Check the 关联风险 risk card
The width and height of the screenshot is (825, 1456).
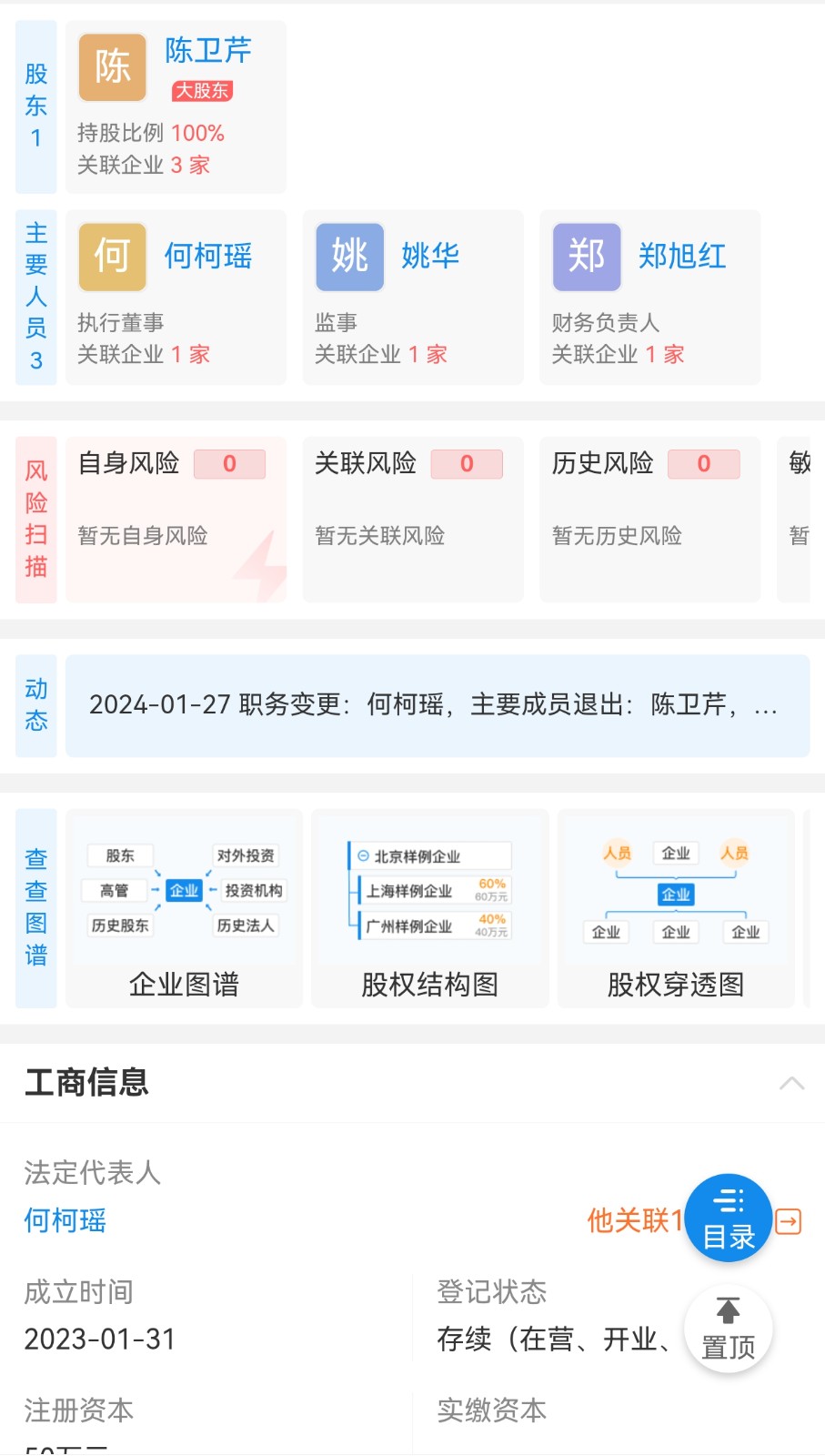(413, 519)
